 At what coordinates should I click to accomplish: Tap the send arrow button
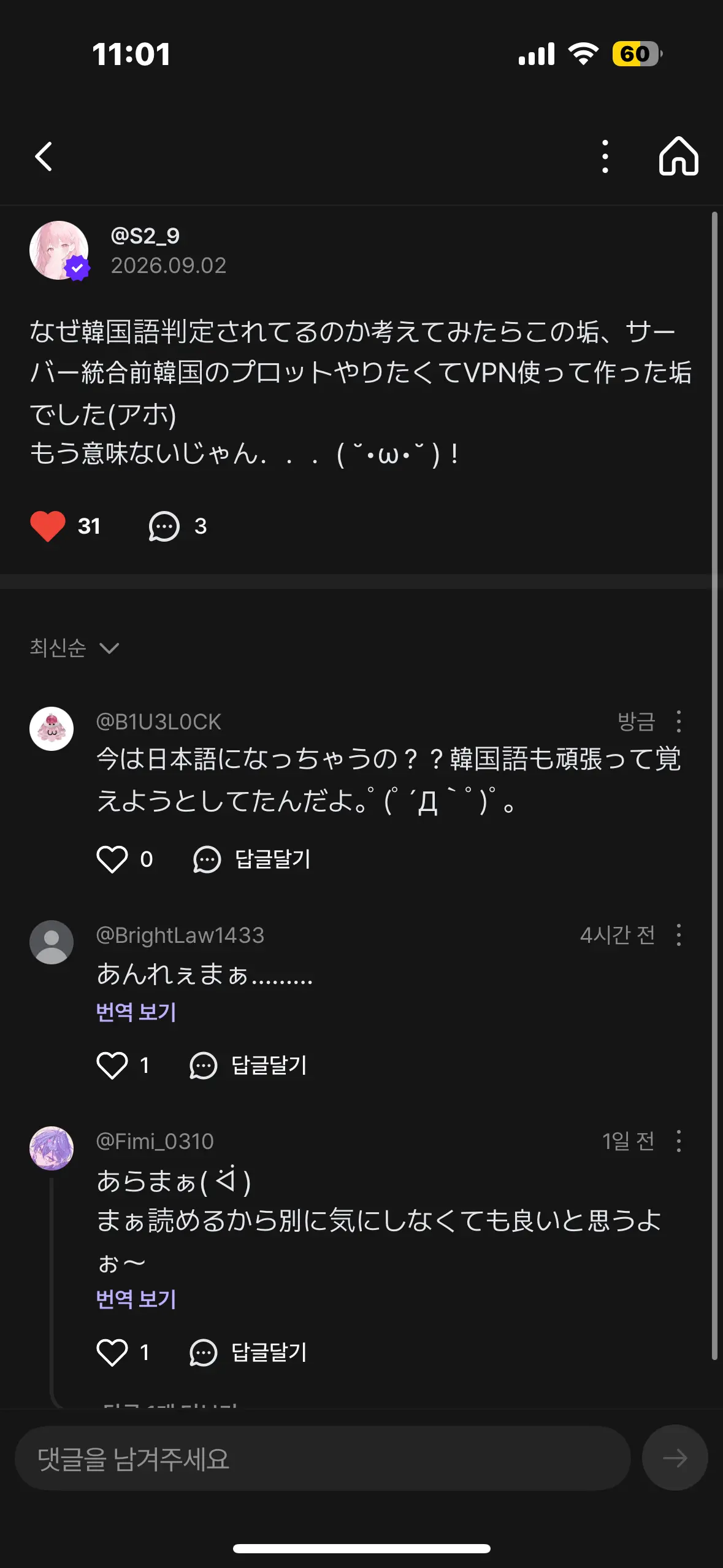[675, 1458]
